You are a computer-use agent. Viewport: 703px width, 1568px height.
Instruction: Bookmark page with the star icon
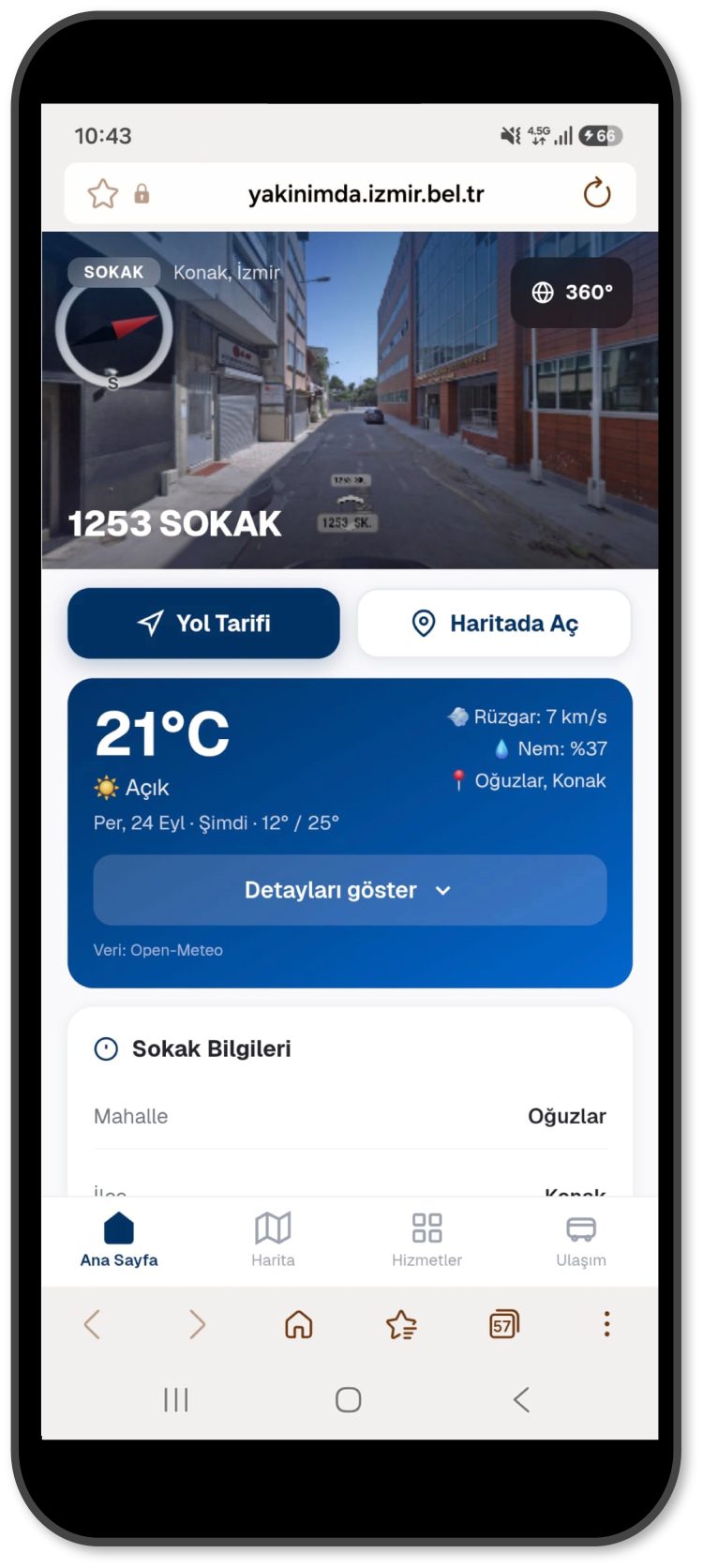[103, 194]
